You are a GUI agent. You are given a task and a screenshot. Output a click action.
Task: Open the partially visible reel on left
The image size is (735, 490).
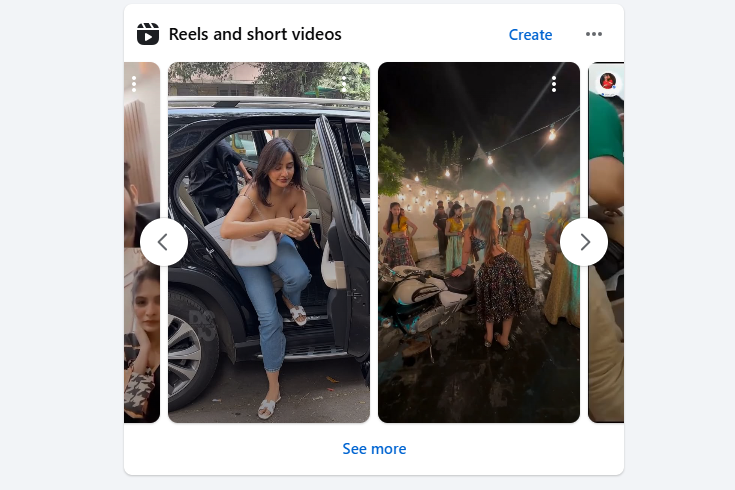pyautogui.click(x=141, y=340)
